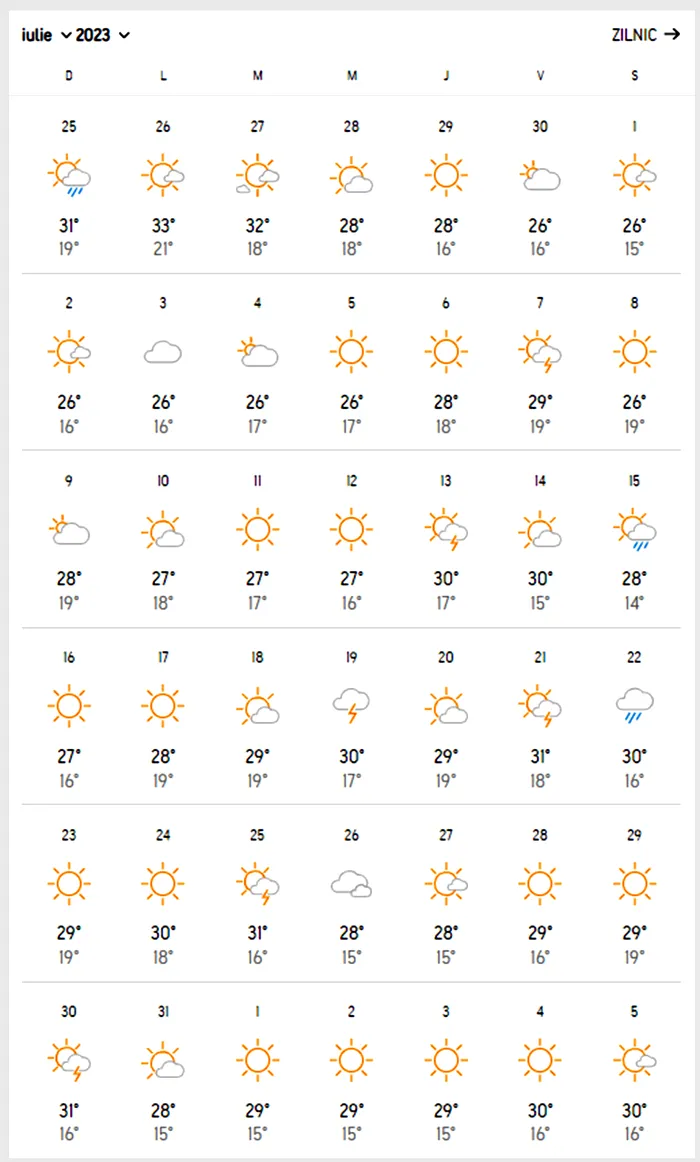Open the year dropdown showing 2023
The image size is (700, 1162).
pos(103,35)
